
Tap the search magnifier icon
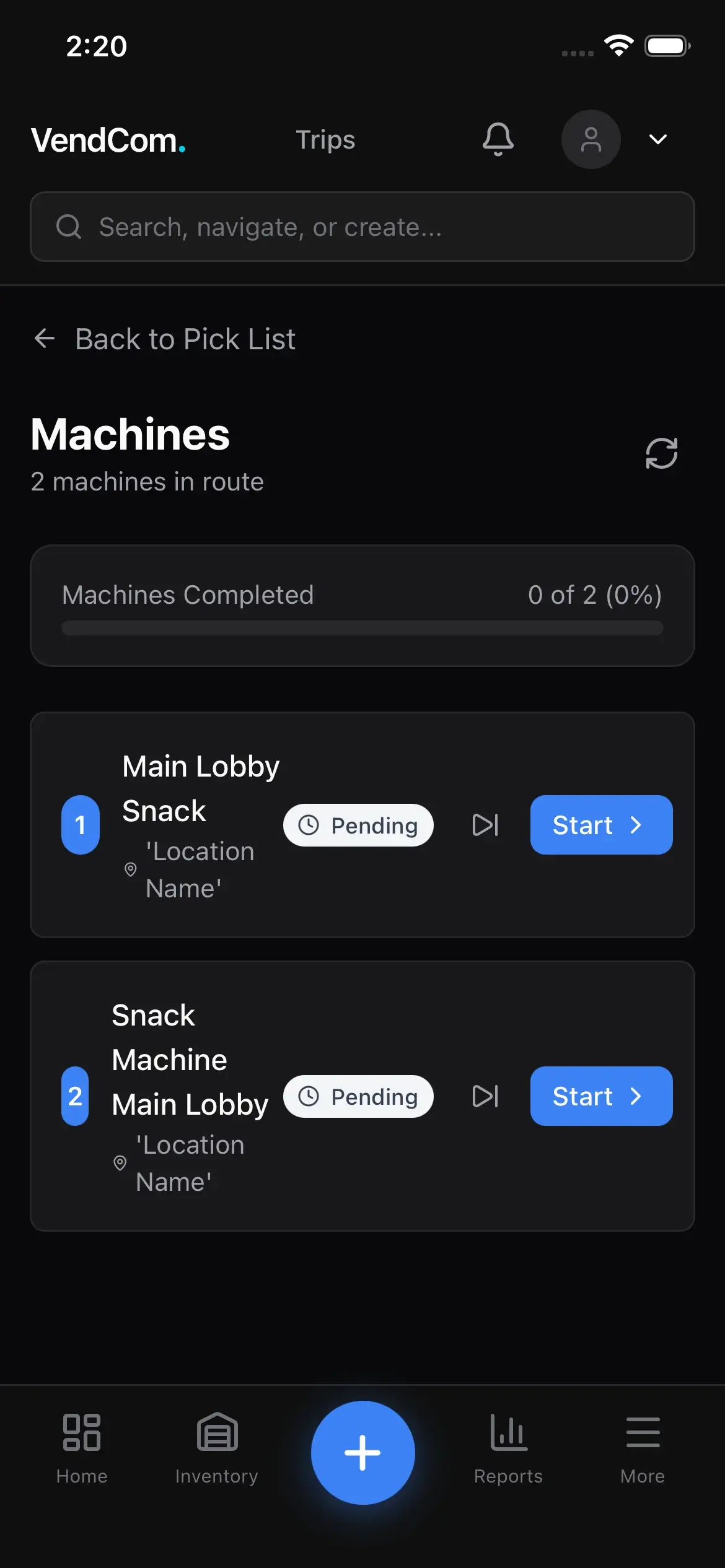(x=69, y=227)
